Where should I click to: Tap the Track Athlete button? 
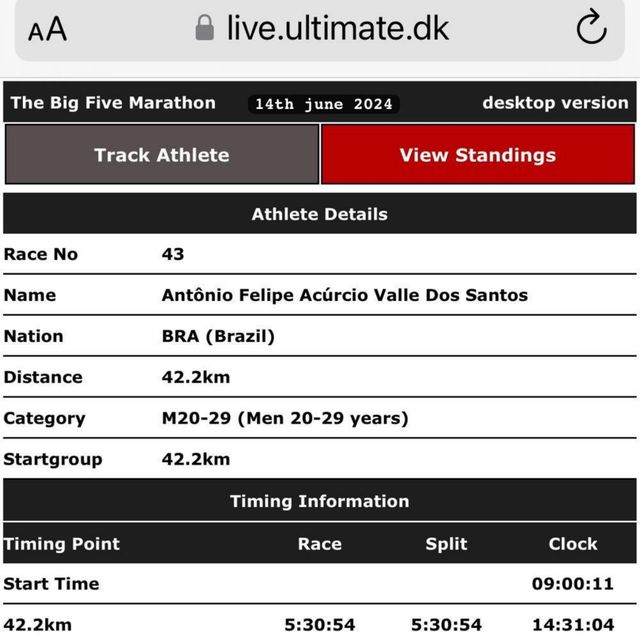161,155
